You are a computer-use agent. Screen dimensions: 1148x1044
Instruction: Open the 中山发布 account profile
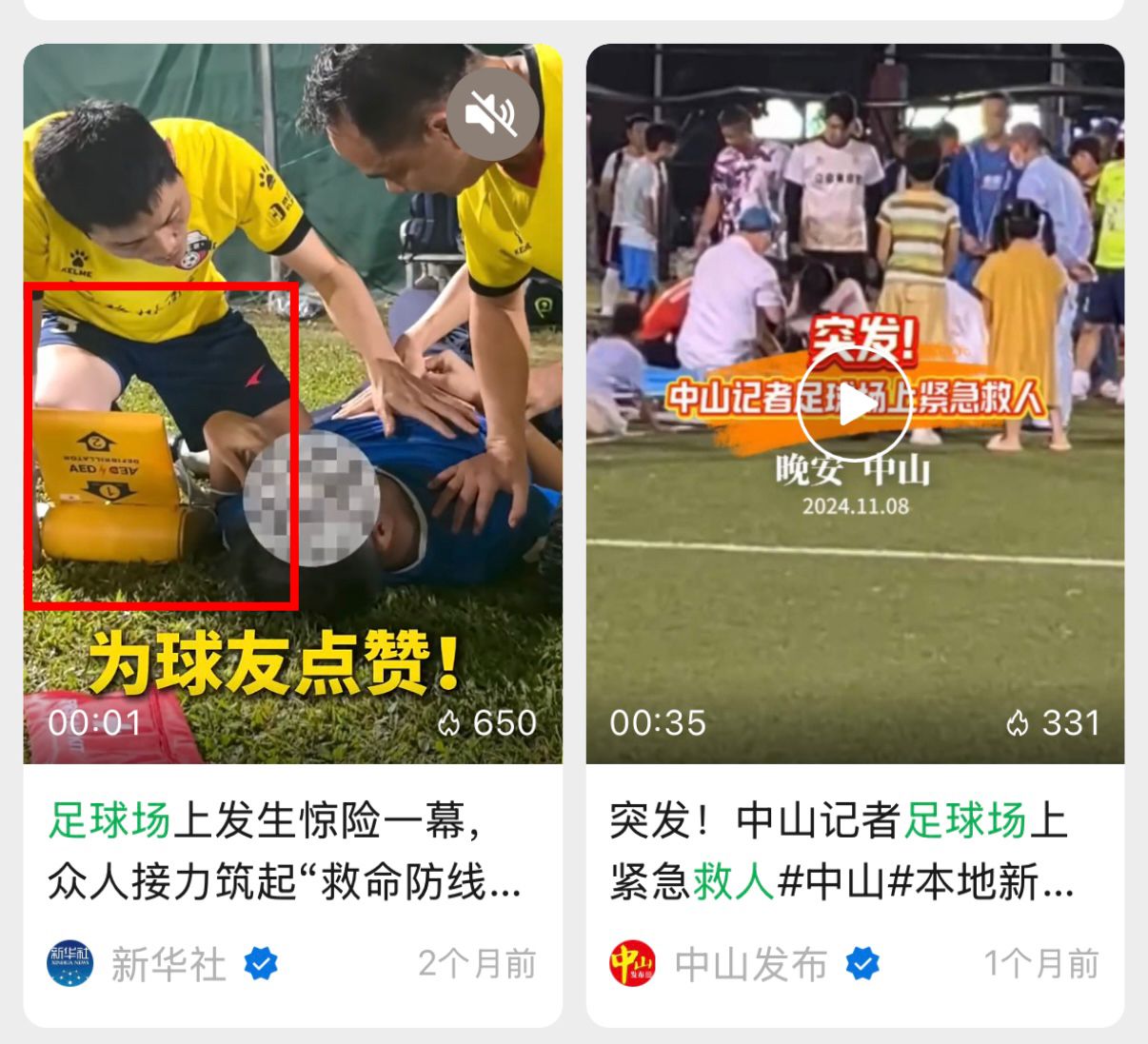click(x=750, y=964)
